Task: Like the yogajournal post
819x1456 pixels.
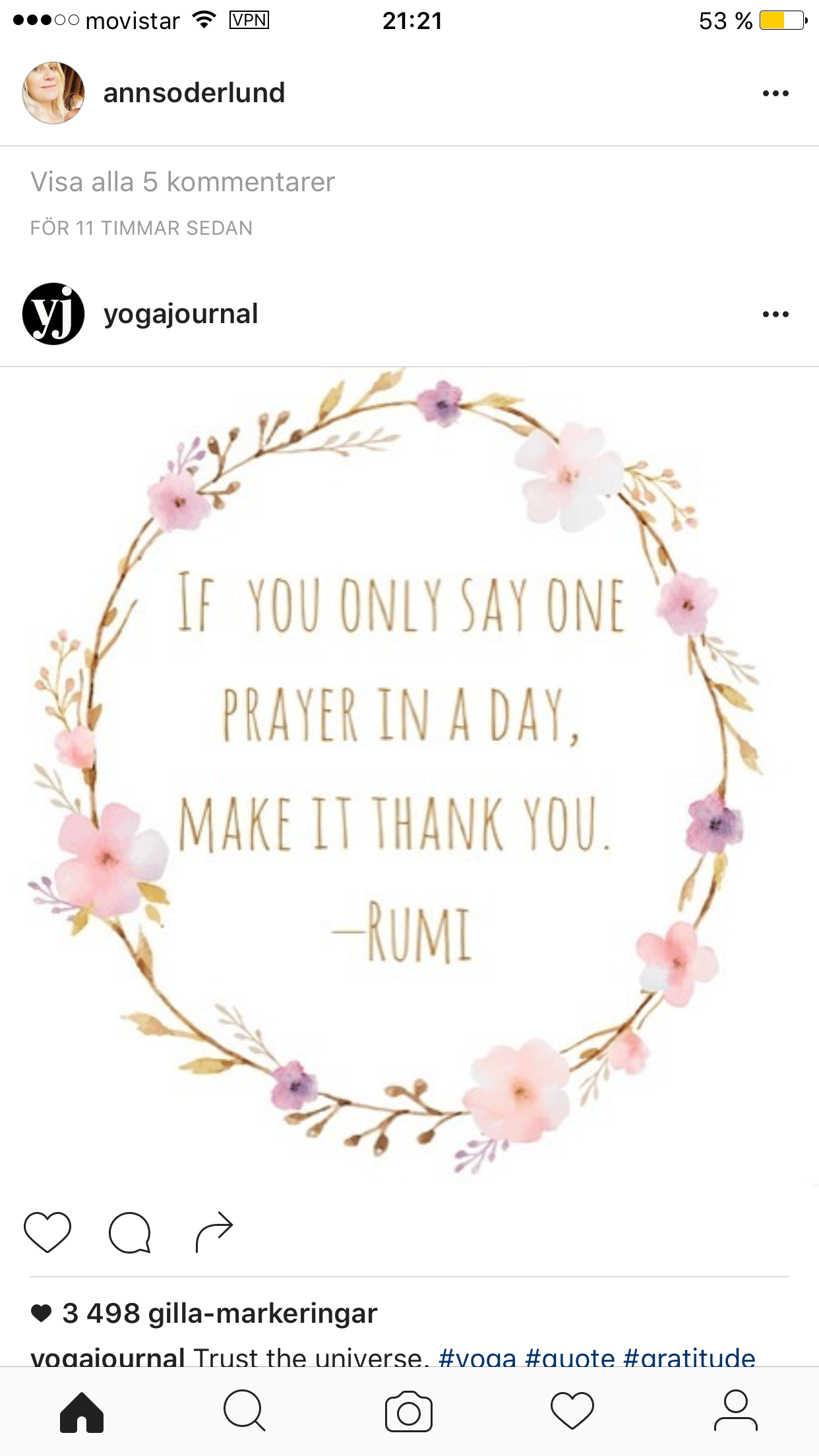Action: pyautogui.click(x=47, y=1232)
